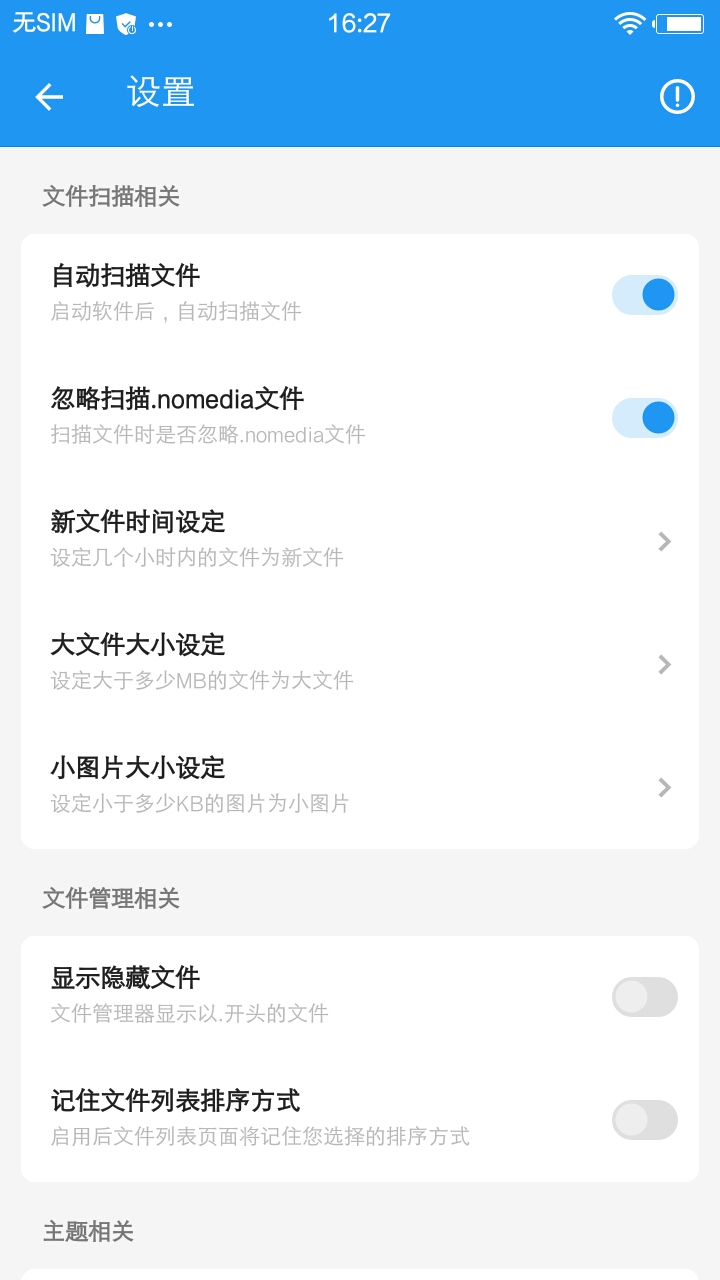Viewport: 720px width, 1280px height.
Task: Tap the 文件扫描相关 section header
Action: pyautogui.click(x=111, y=197)
